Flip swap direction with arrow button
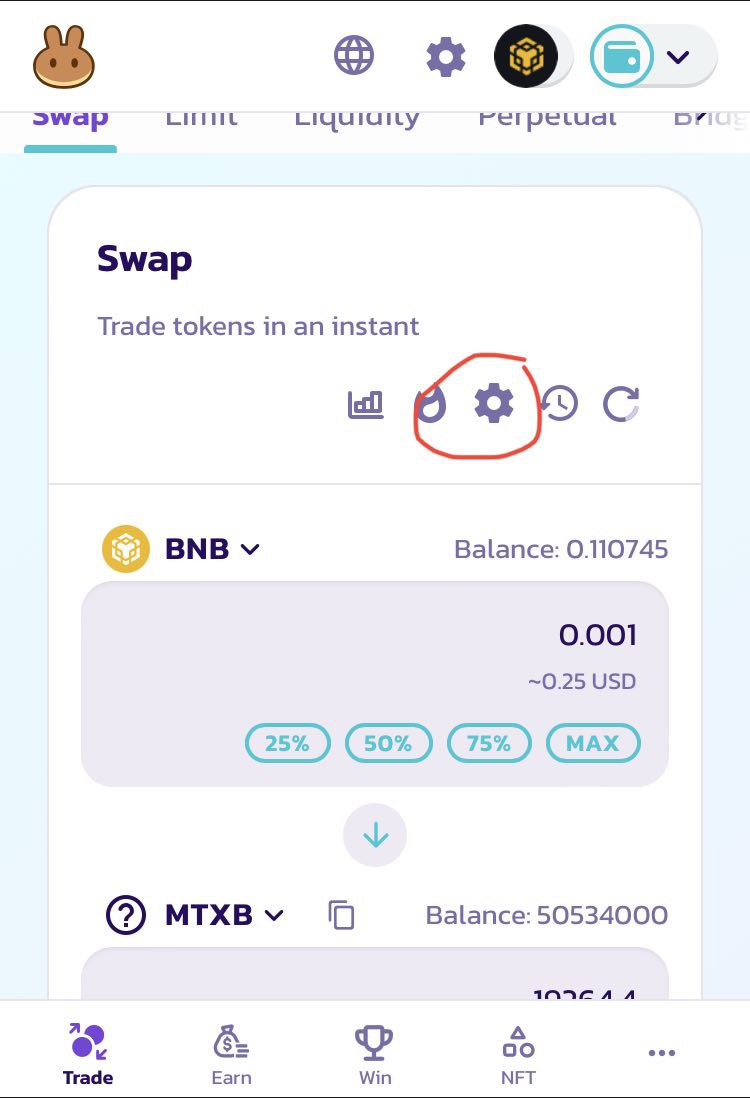Viewport: 750px width, 1098px height. coord(375,834)
